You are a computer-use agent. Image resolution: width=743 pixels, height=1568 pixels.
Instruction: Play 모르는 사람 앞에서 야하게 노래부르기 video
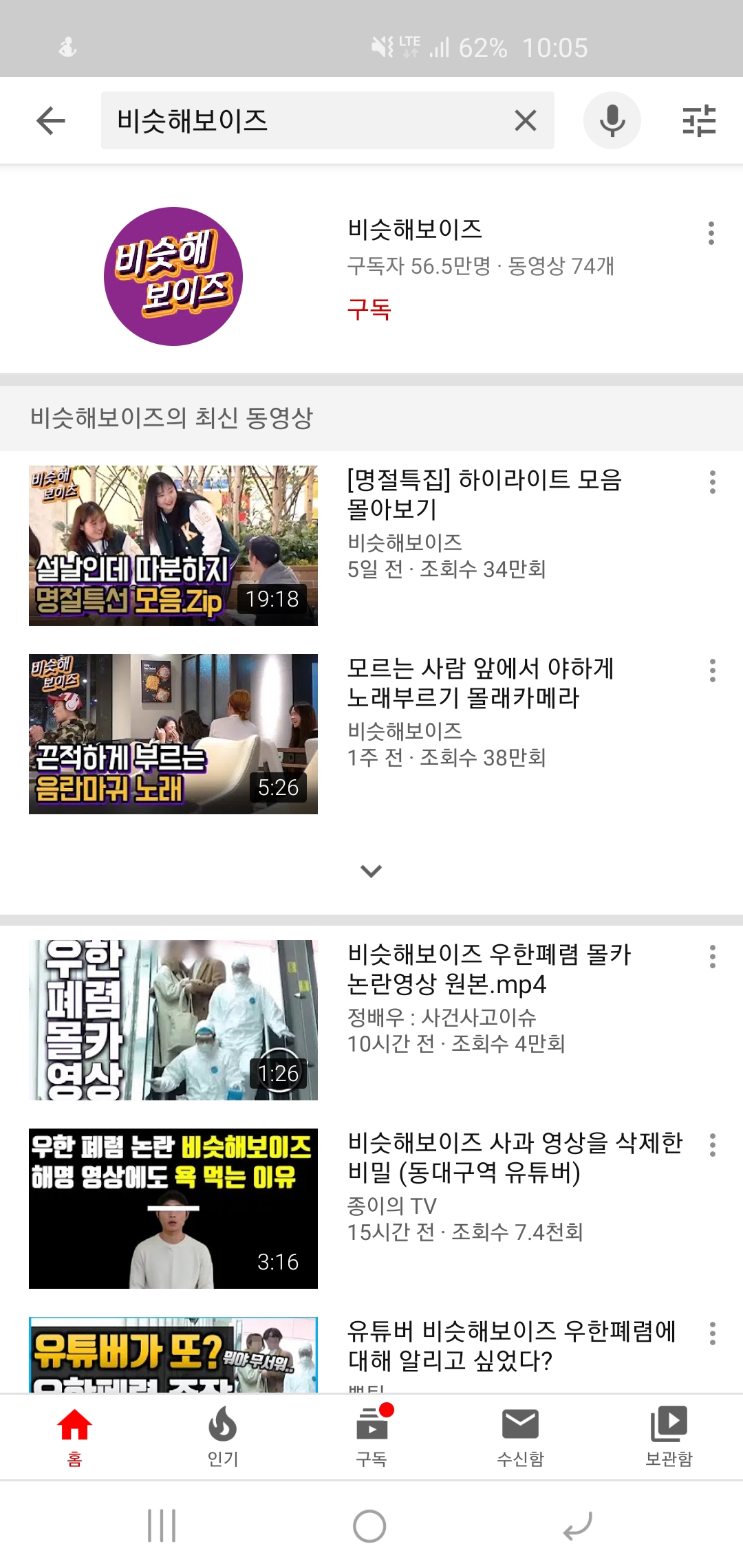coord(173,734)
